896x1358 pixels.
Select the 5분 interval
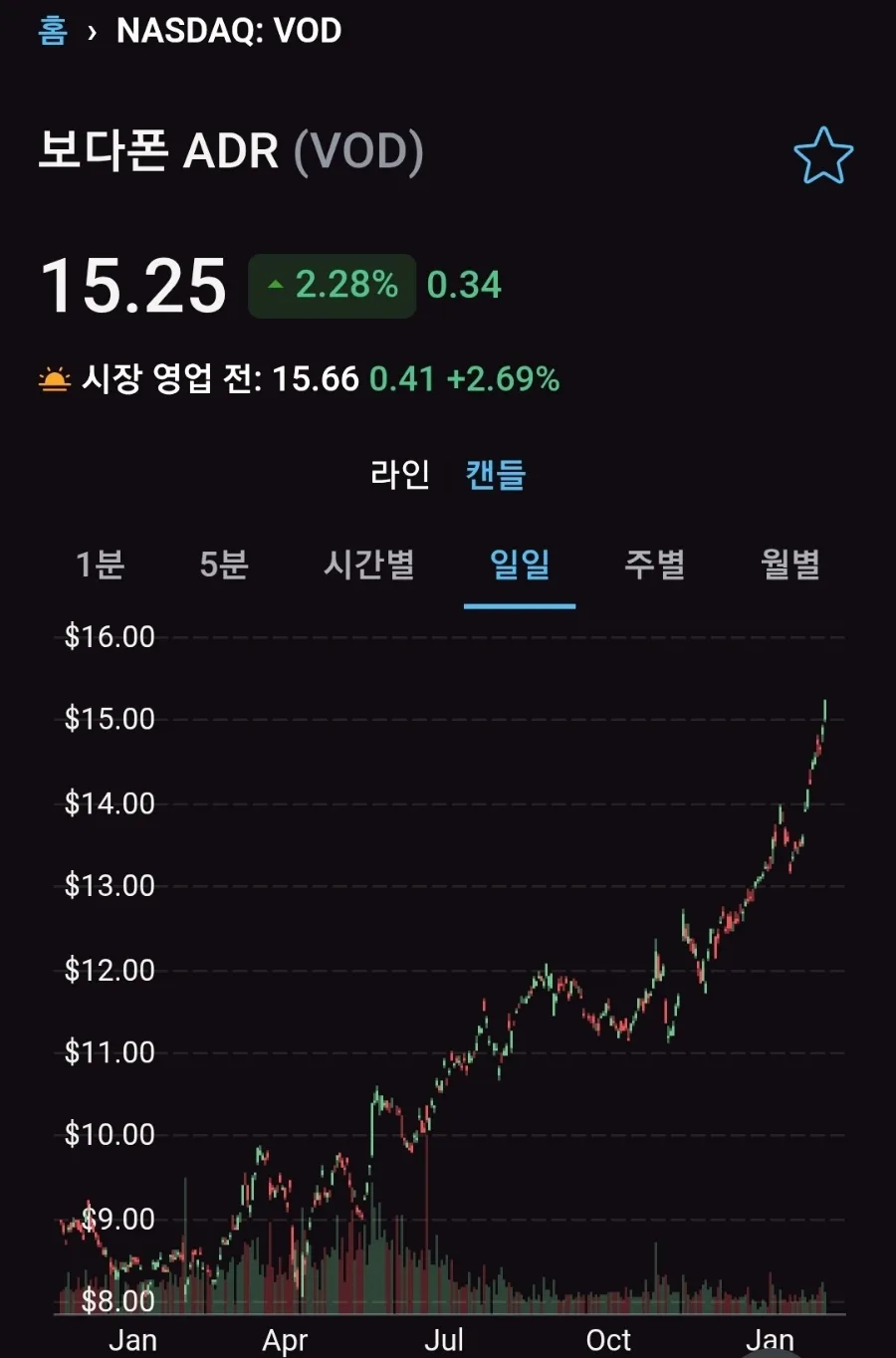(x=224, y=565)
